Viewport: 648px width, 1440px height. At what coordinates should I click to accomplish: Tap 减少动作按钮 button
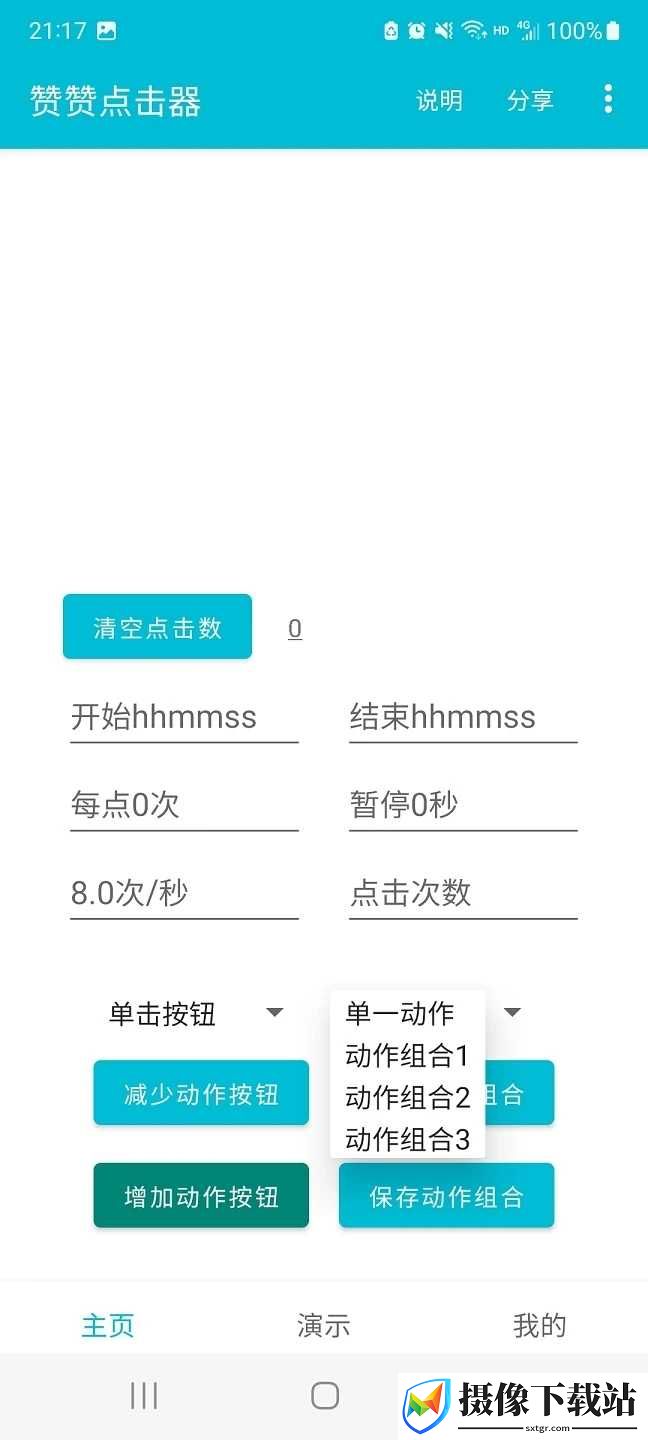point(201,1093)
